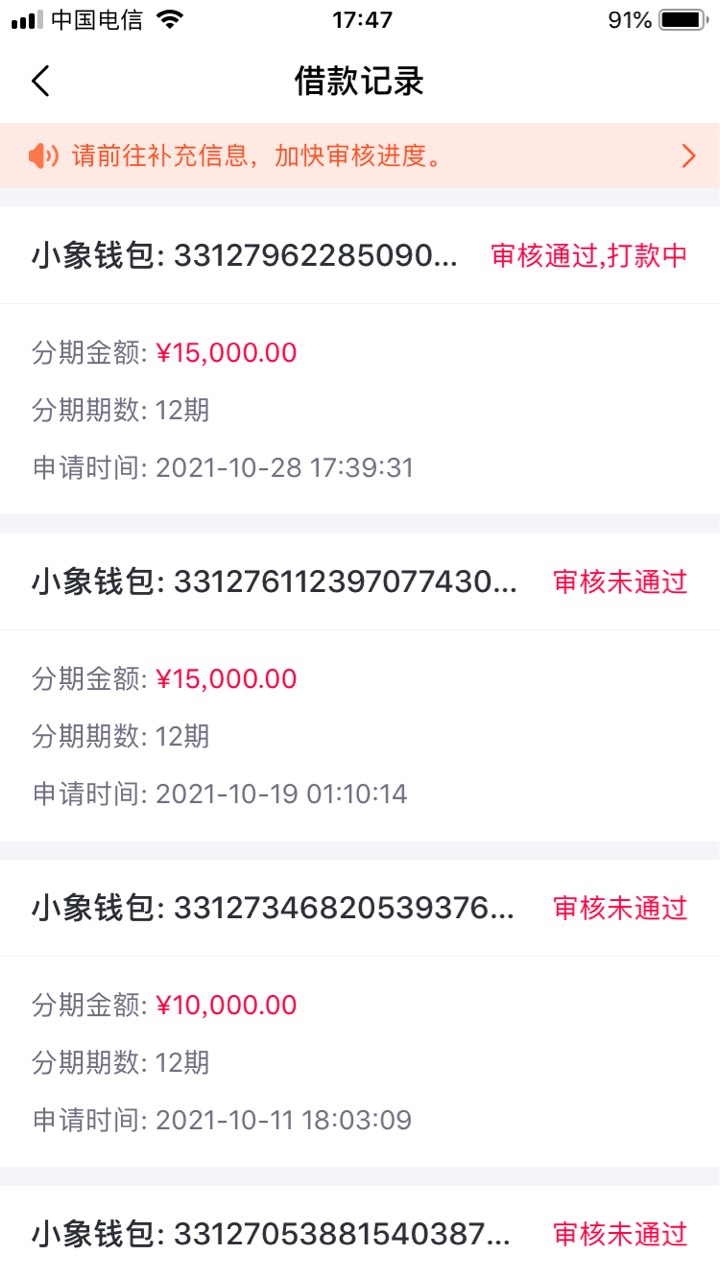720x1280 pixels.
Task: Open the ¥10,000.00 loan record from 2021-10-11
Action: [360, 1013]
